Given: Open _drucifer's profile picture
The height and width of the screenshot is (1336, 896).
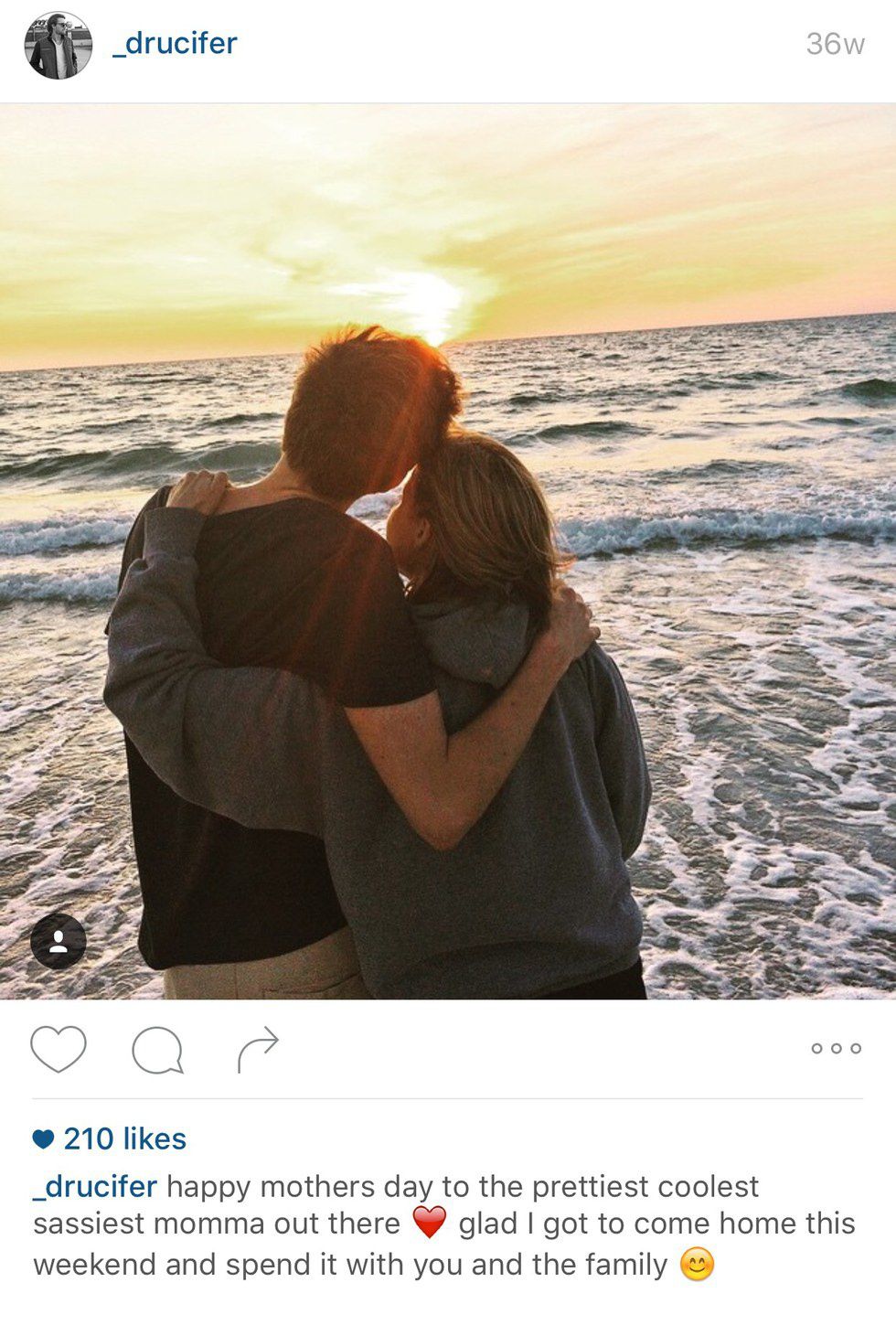Looking at the screenshot, I should 59,45.
